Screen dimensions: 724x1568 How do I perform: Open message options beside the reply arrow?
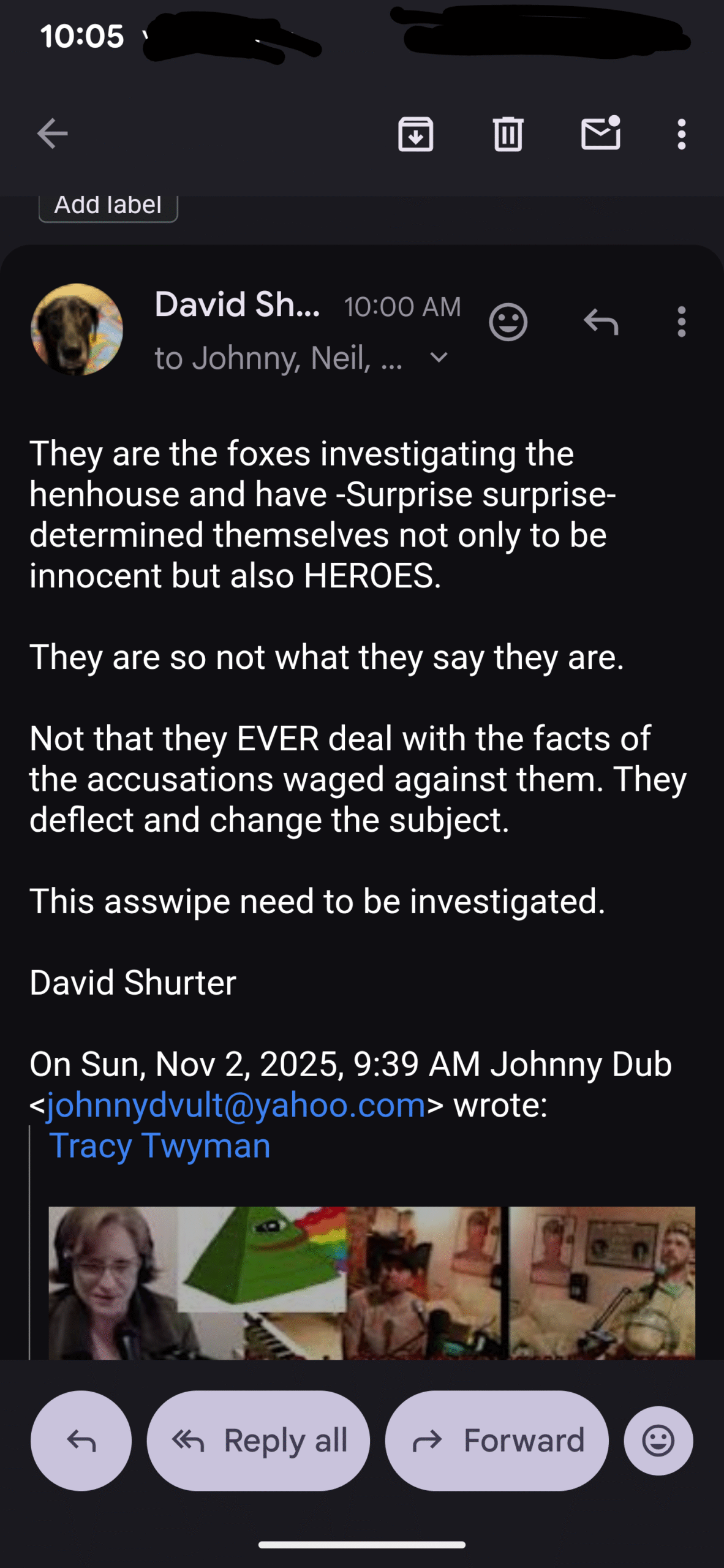[681, 322]
